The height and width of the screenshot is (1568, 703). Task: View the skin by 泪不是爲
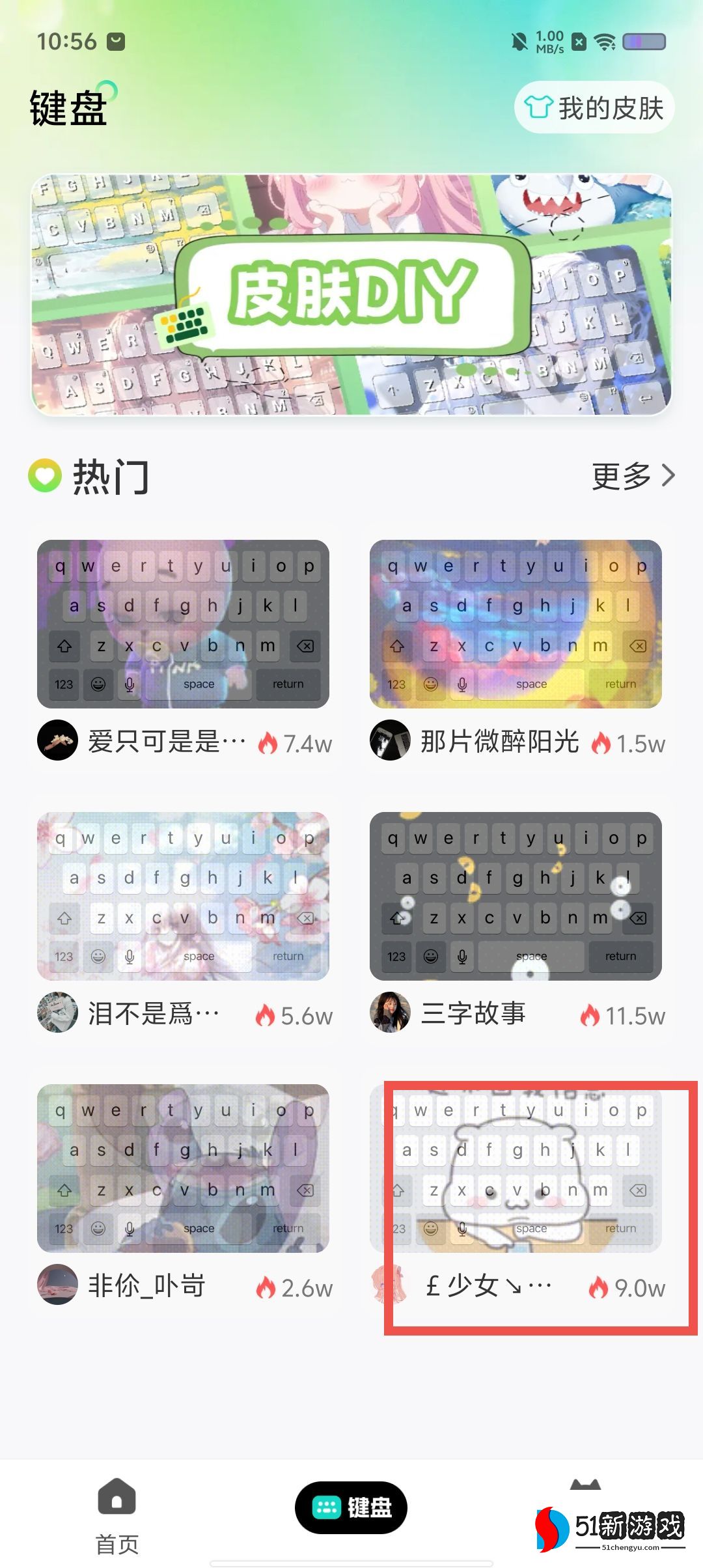click(x=183, y=896)
